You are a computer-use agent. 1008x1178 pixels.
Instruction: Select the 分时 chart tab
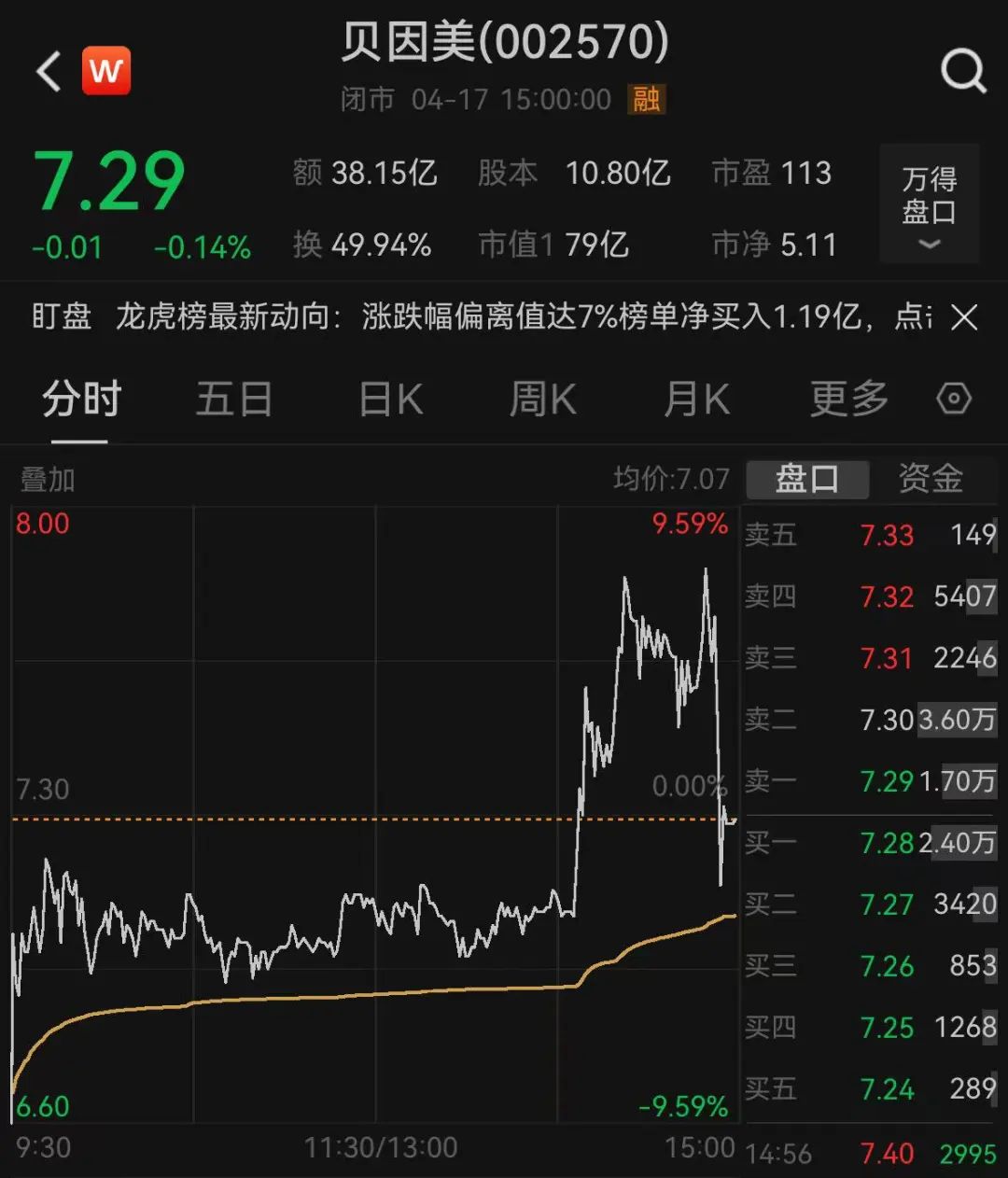[81, 400]
